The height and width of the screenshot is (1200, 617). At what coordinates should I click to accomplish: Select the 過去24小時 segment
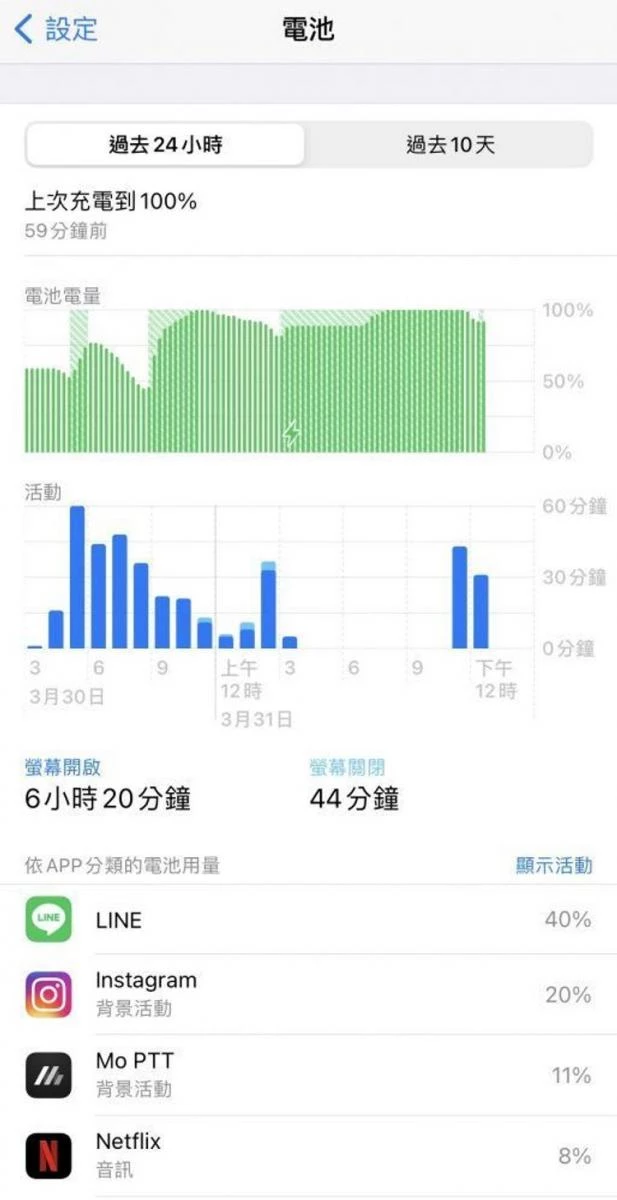pos(165,145)
